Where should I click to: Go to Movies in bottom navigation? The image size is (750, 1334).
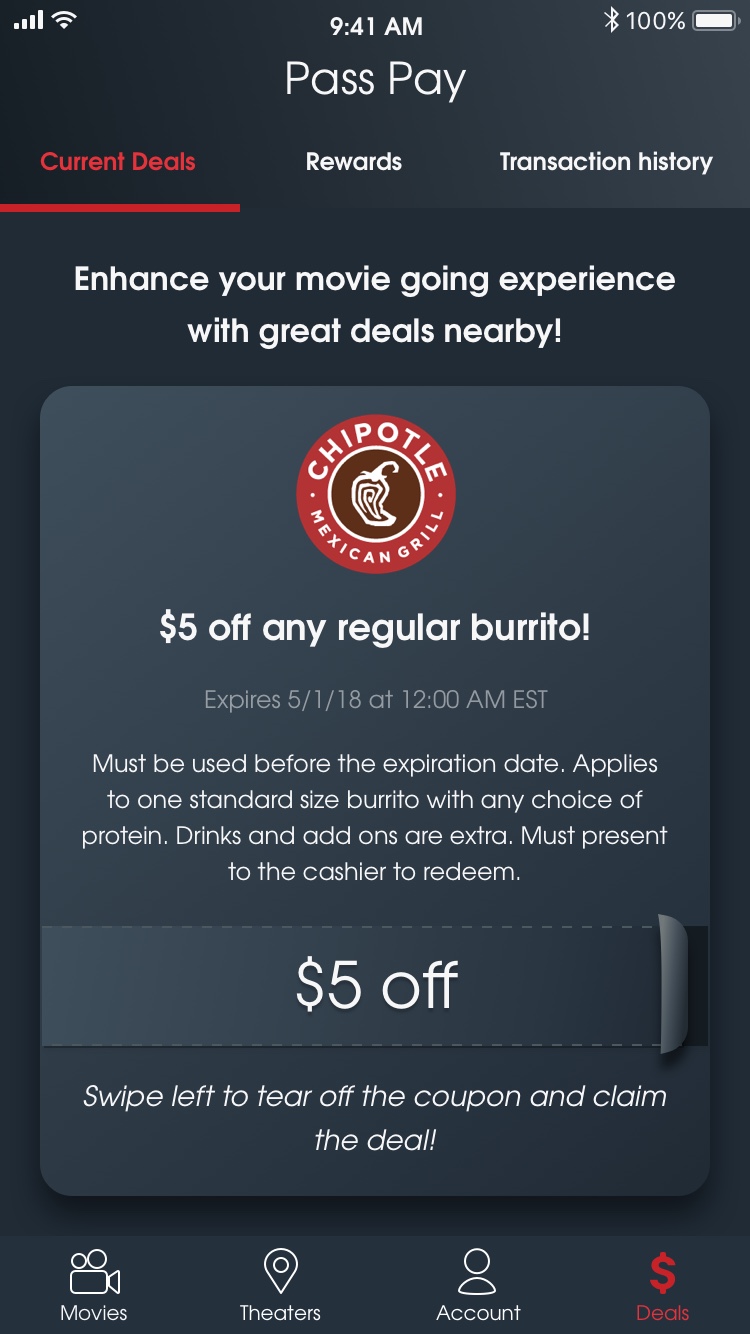pos(94,1285)
